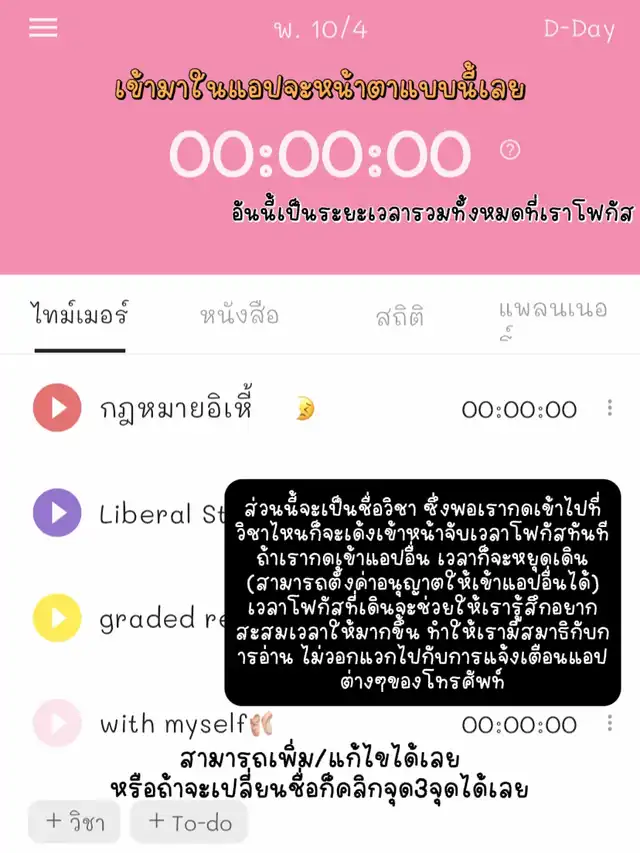Open the date picker at top
This screenshot has height=853, width=640.
pyautogui.click(x=320, y=29)
